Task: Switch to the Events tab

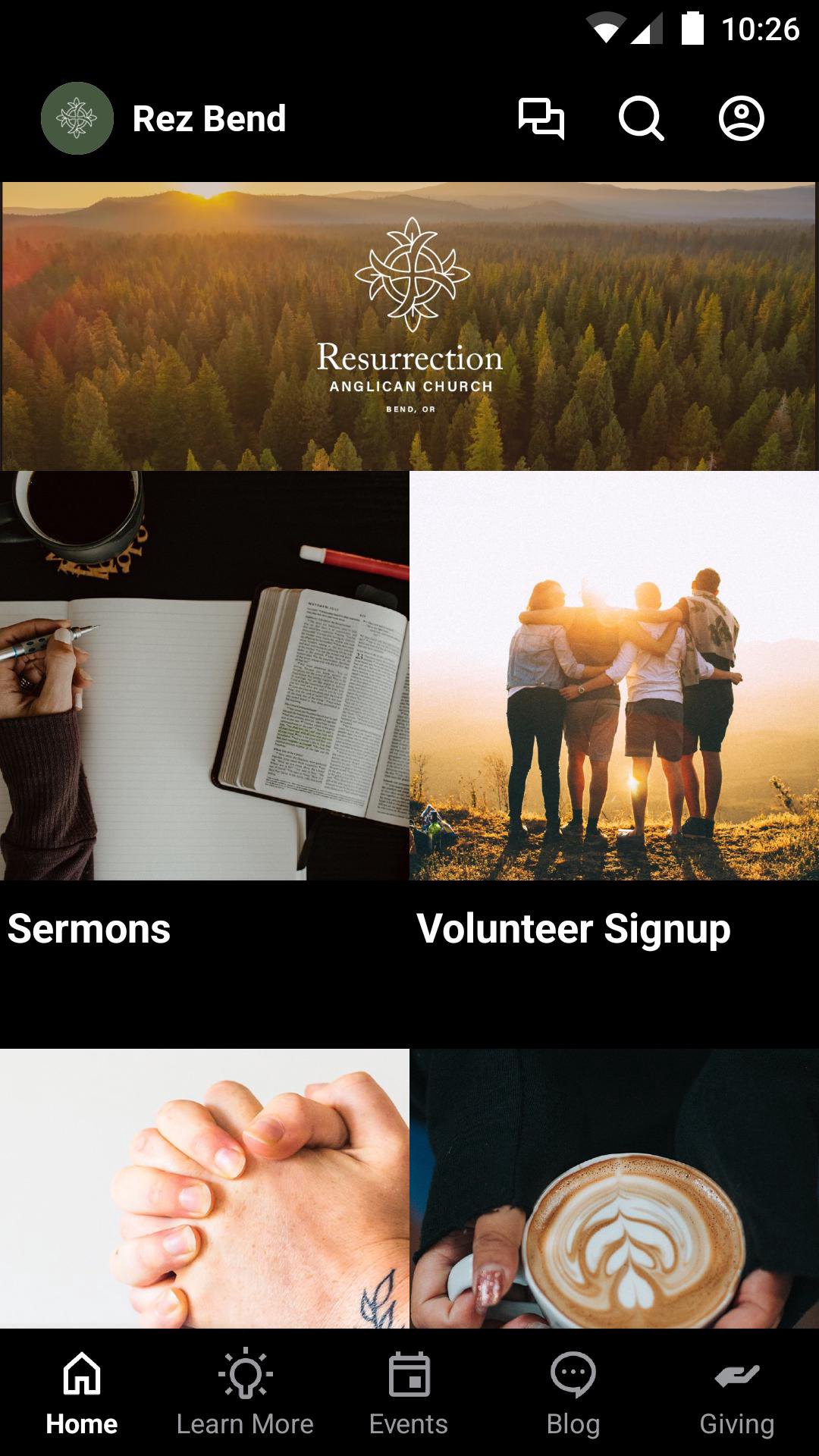Action: tap(409, 1392)
